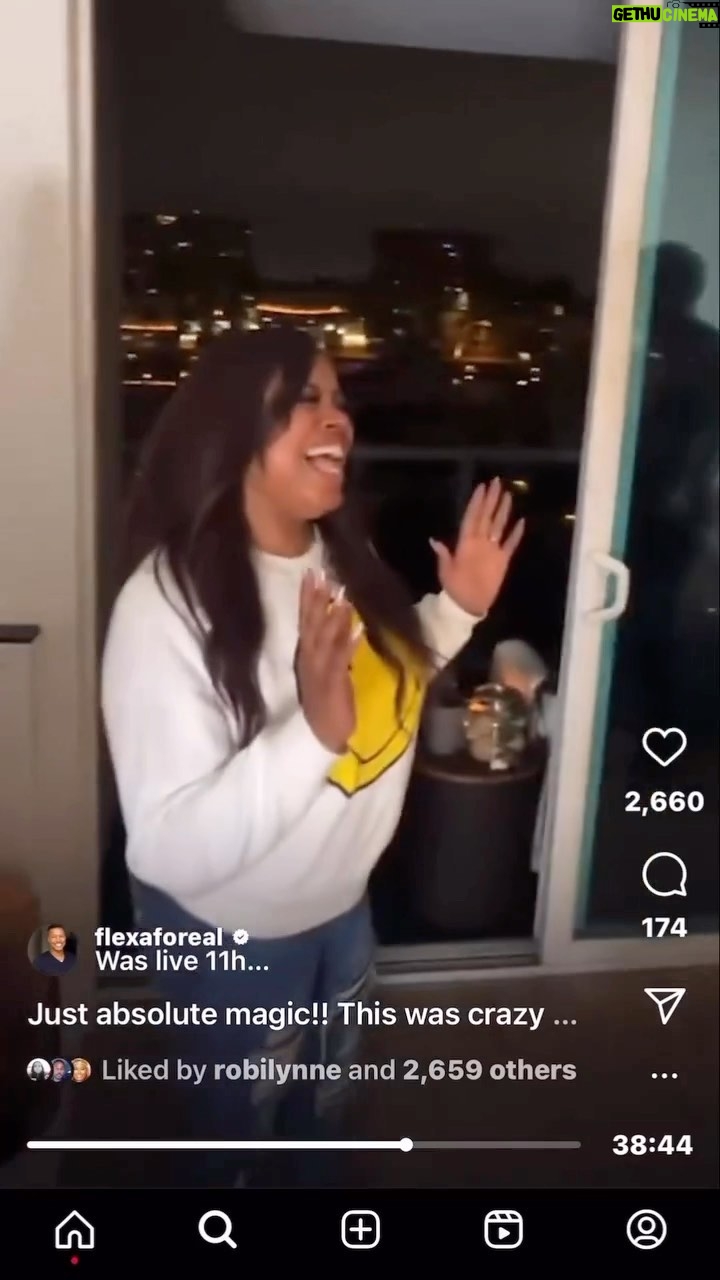This screenshot has width=720, height=1280.
Task: Share this video via the paper plane icon
Action: 664,1006
